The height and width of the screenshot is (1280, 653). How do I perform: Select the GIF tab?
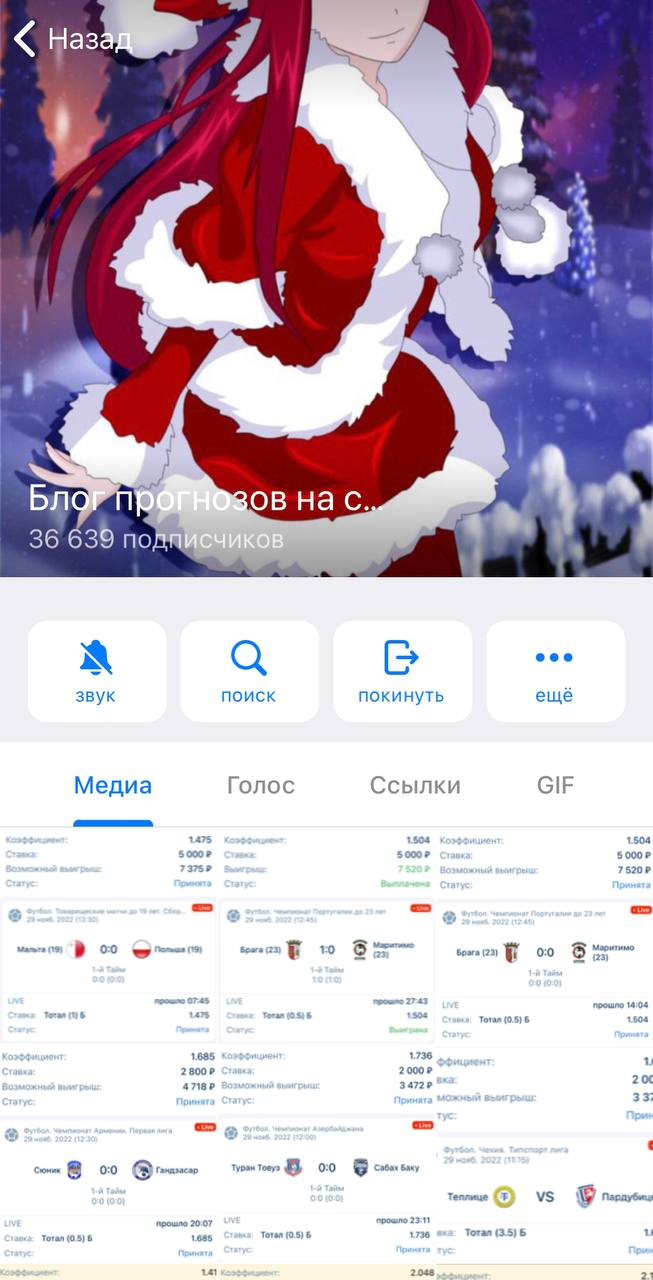point(555,785)
